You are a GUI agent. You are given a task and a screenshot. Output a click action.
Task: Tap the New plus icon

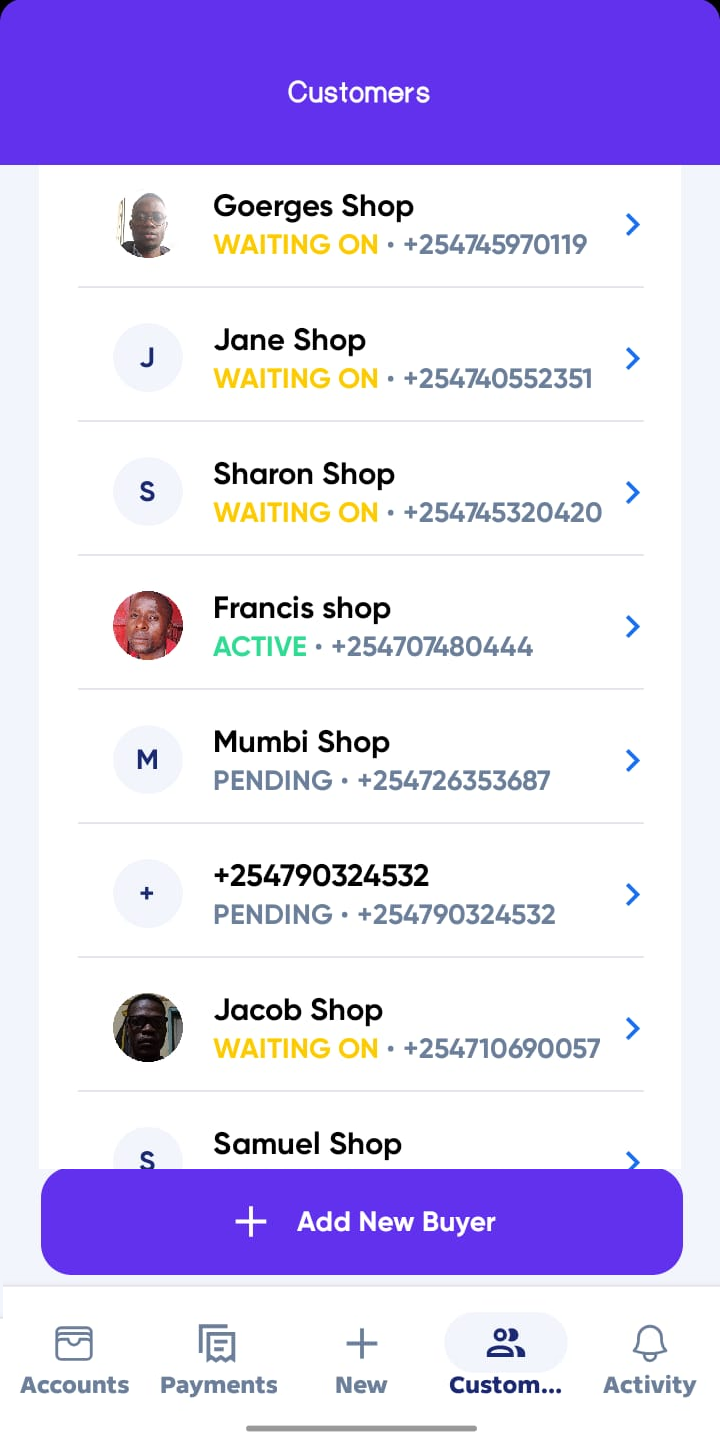360,1343
